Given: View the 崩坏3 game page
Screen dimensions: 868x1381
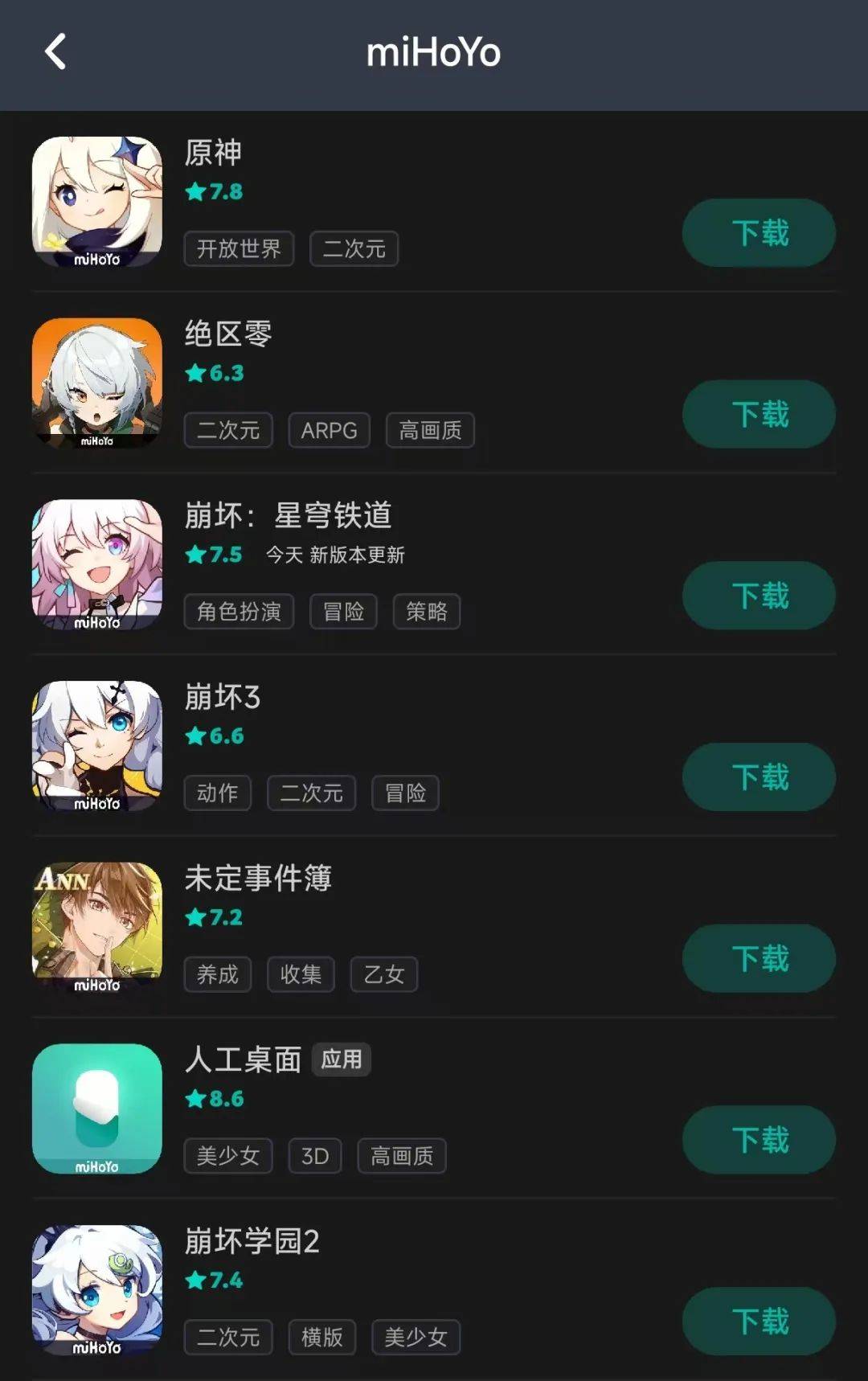Looking at the screenshot, I should point(223,697).
